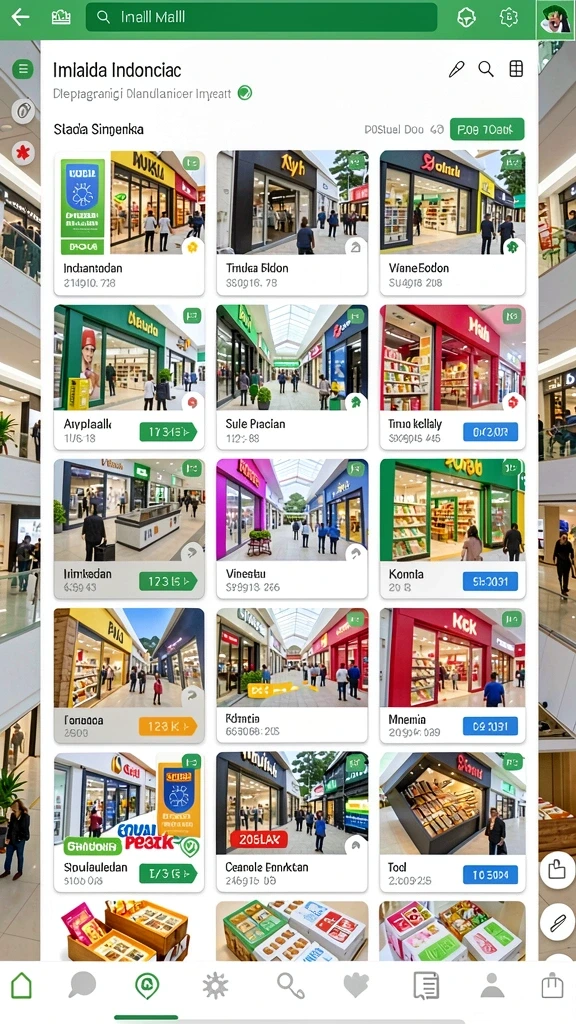Open the Sule Pracian store card

292,377
